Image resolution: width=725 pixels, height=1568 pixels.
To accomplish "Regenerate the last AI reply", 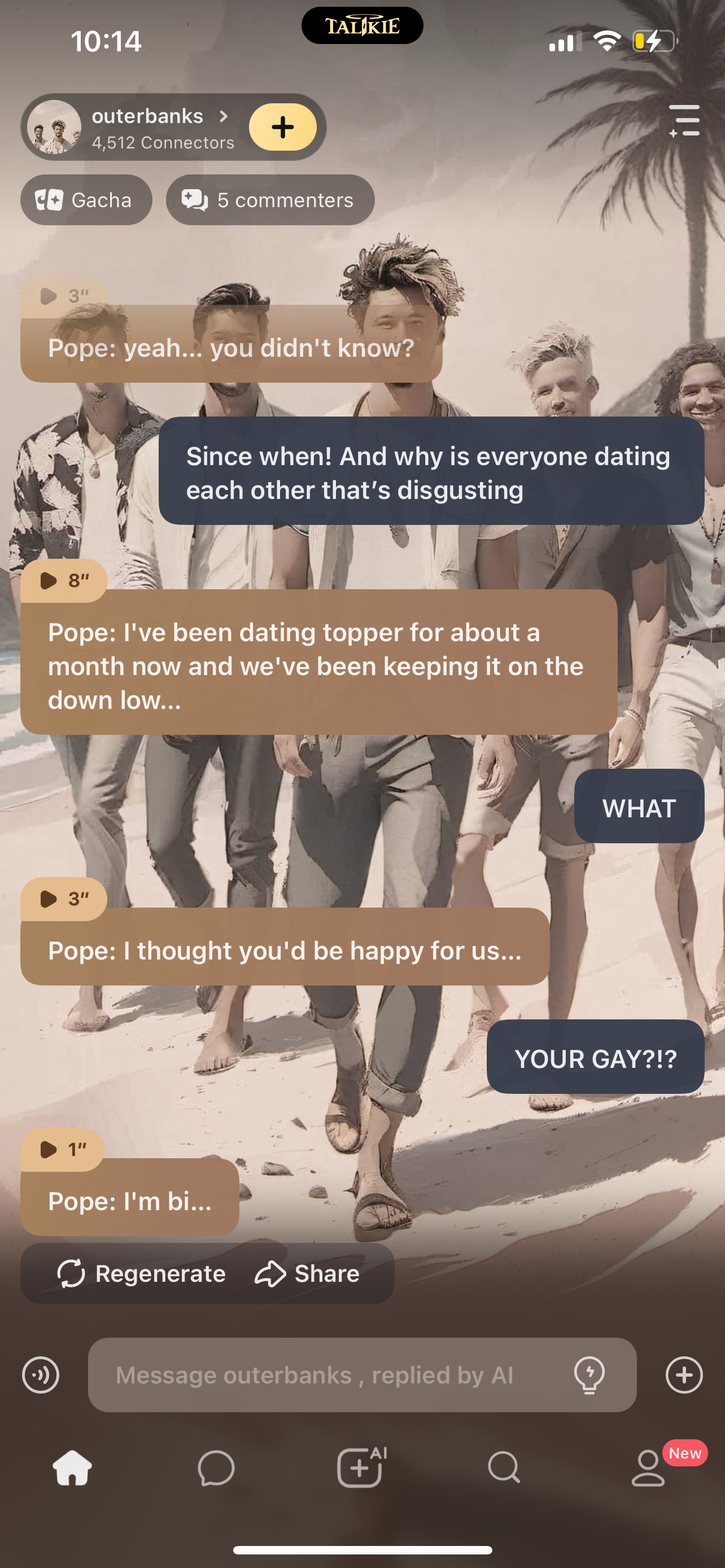I will (141, 1274).
